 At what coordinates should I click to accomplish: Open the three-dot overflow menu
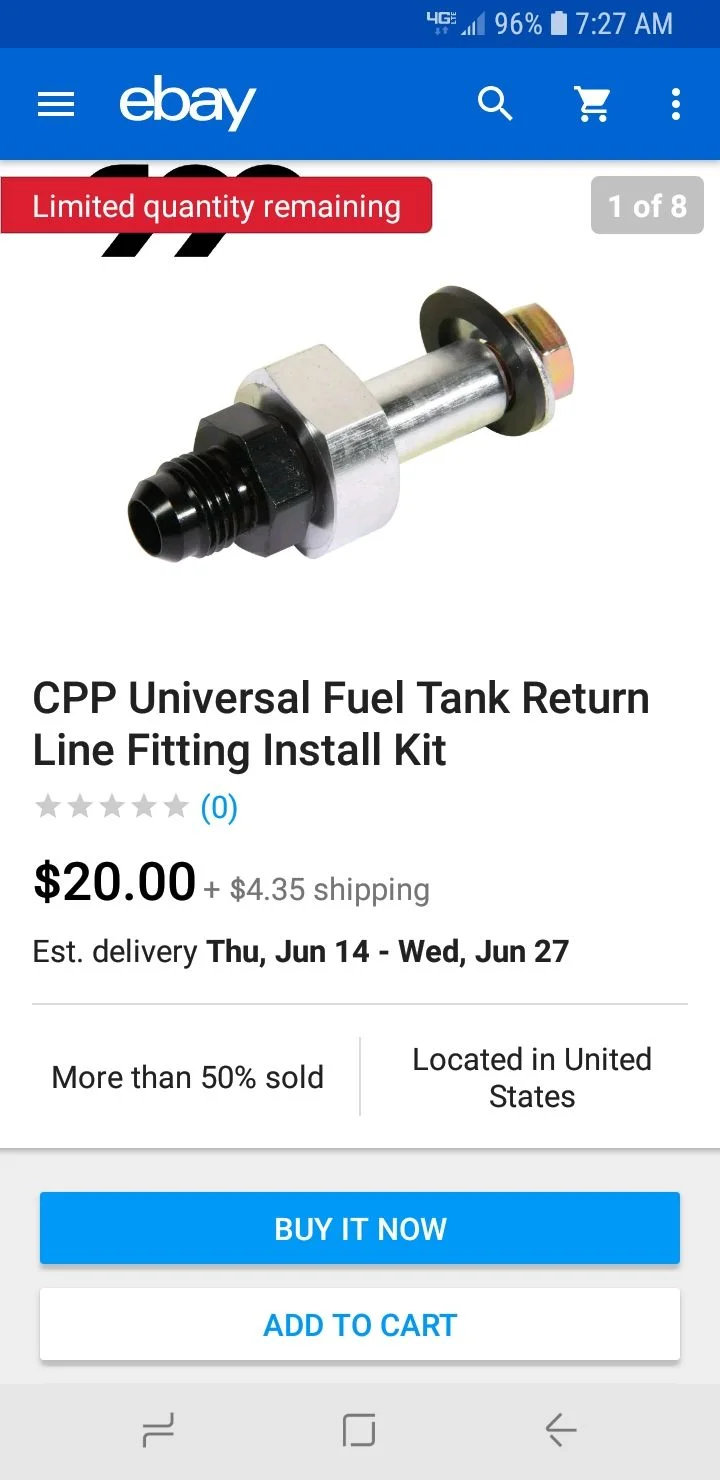click(x=676, y=104)
